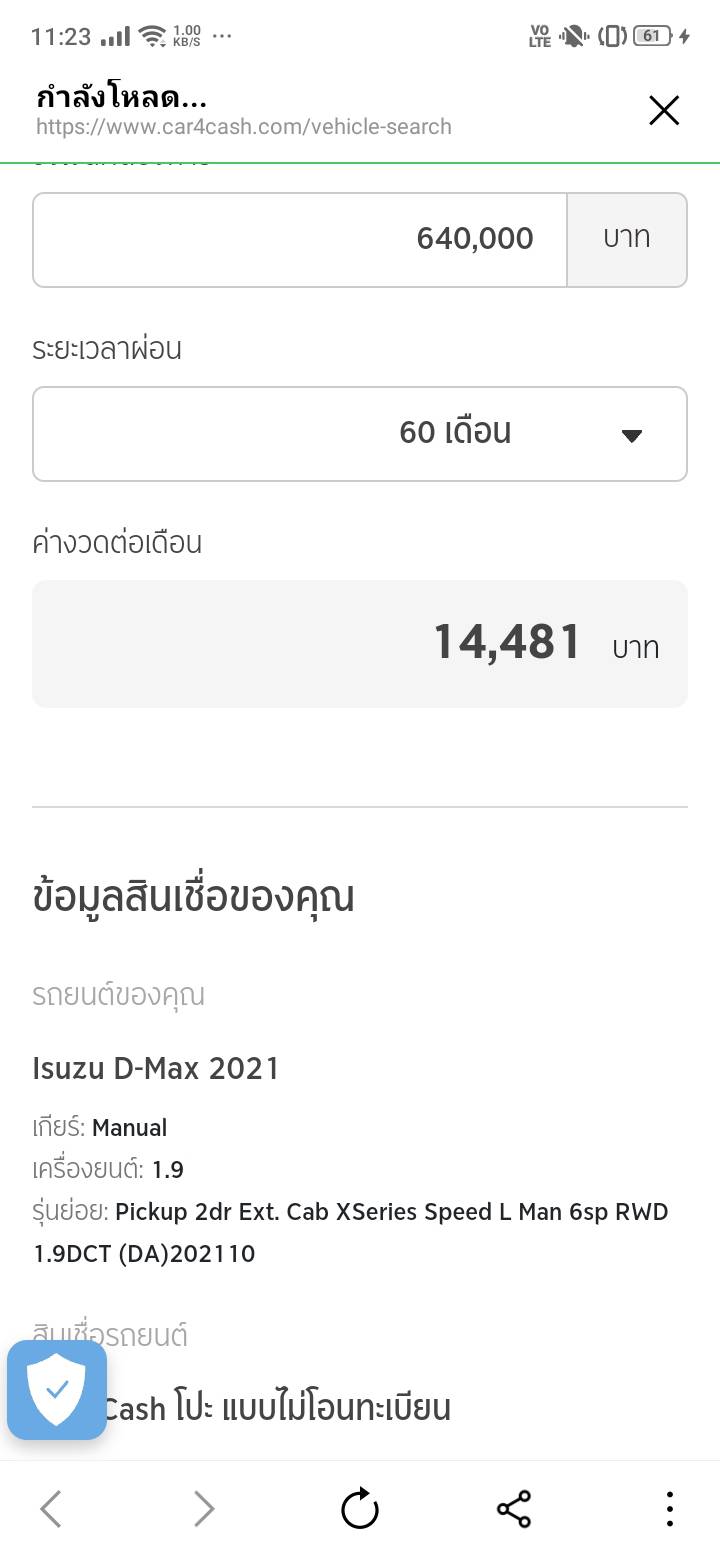Screen dimensions: 720x1560
Task: Close the in-app browser page
Action: pos(664,111)
